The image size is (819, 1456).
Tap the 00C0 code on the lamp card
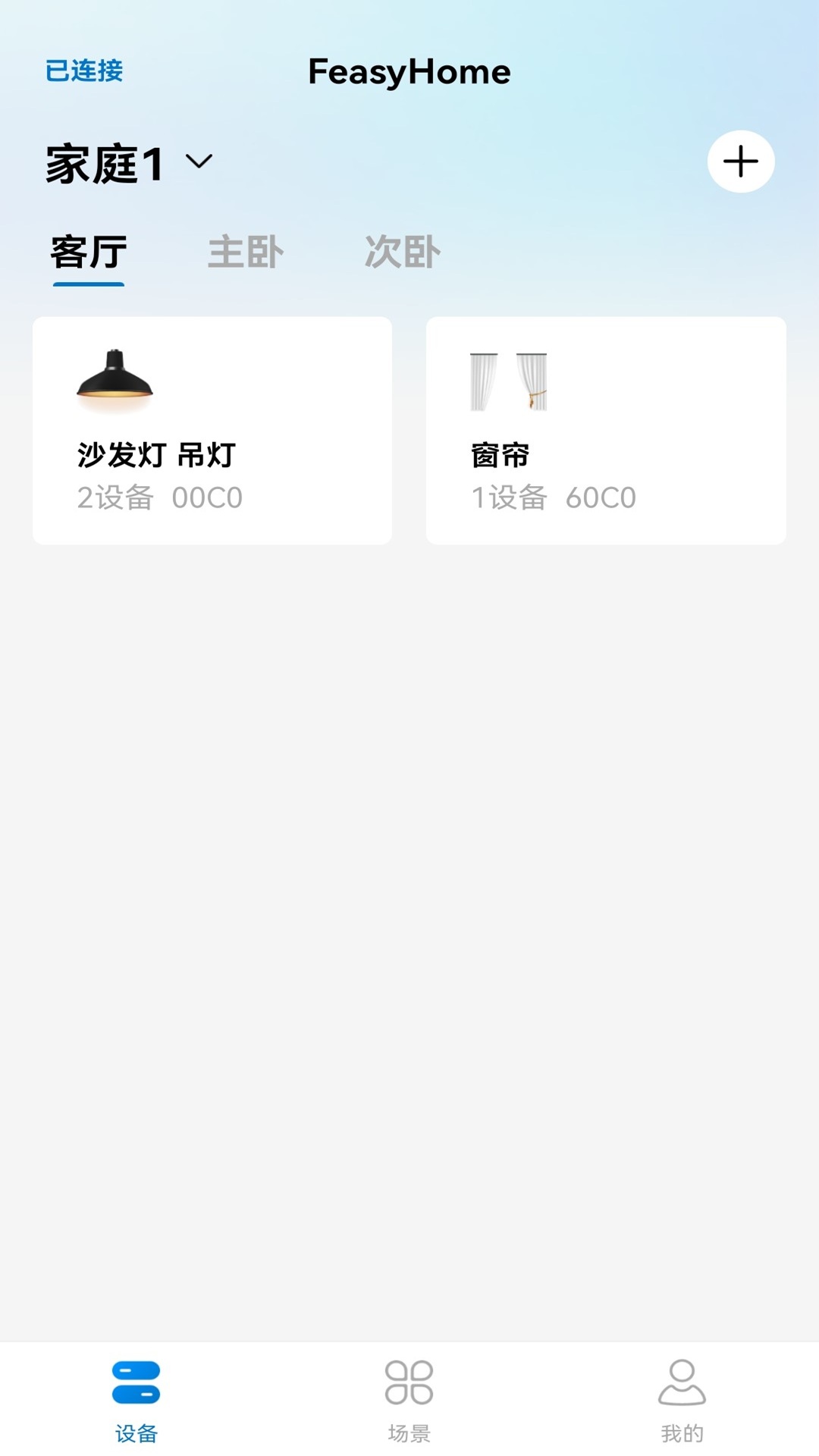207,497
